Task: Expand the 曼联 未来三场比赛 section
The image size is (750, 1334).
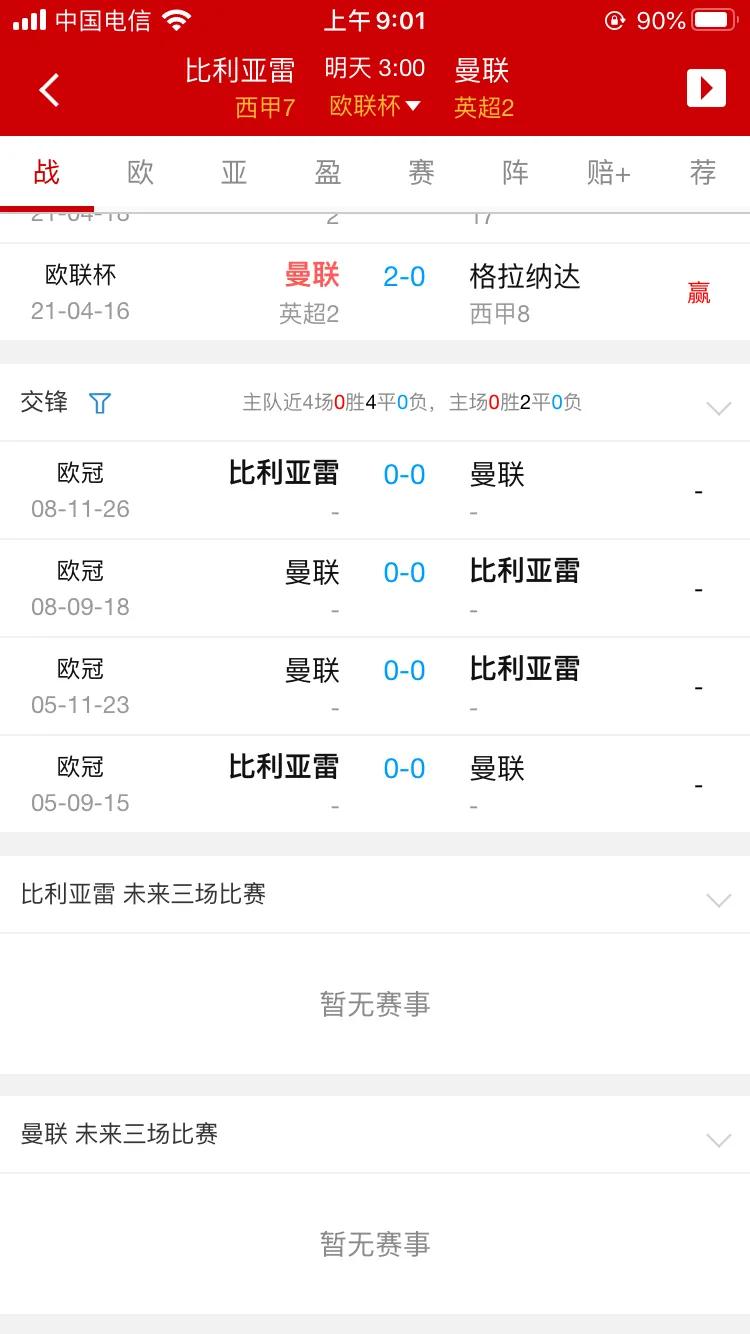Action: pos(718,1139)
